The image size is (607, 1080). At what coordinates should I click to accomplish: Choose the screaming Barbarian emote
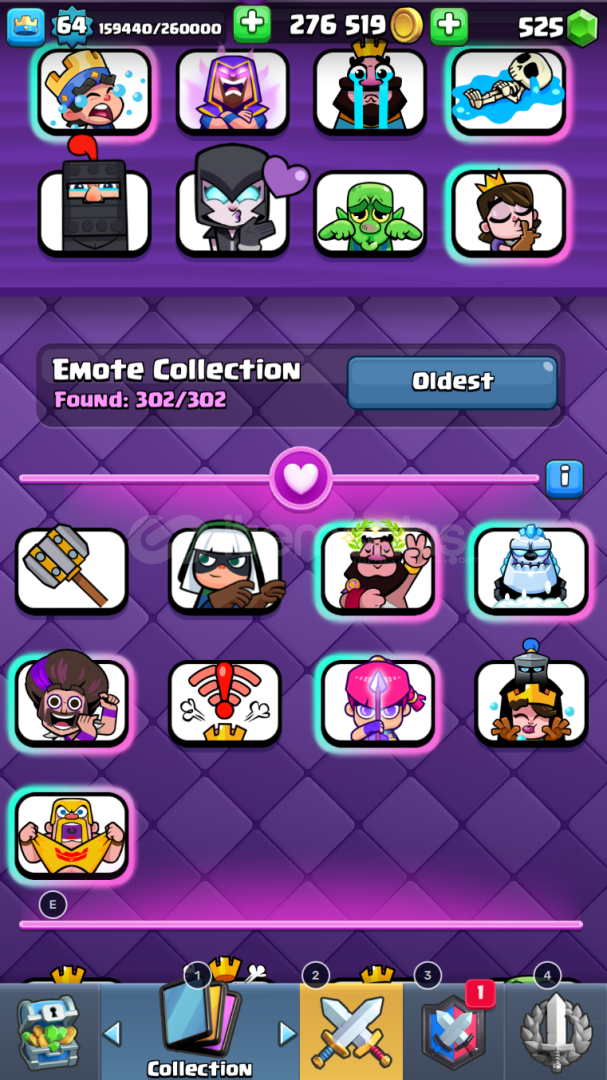click(71, 834)
